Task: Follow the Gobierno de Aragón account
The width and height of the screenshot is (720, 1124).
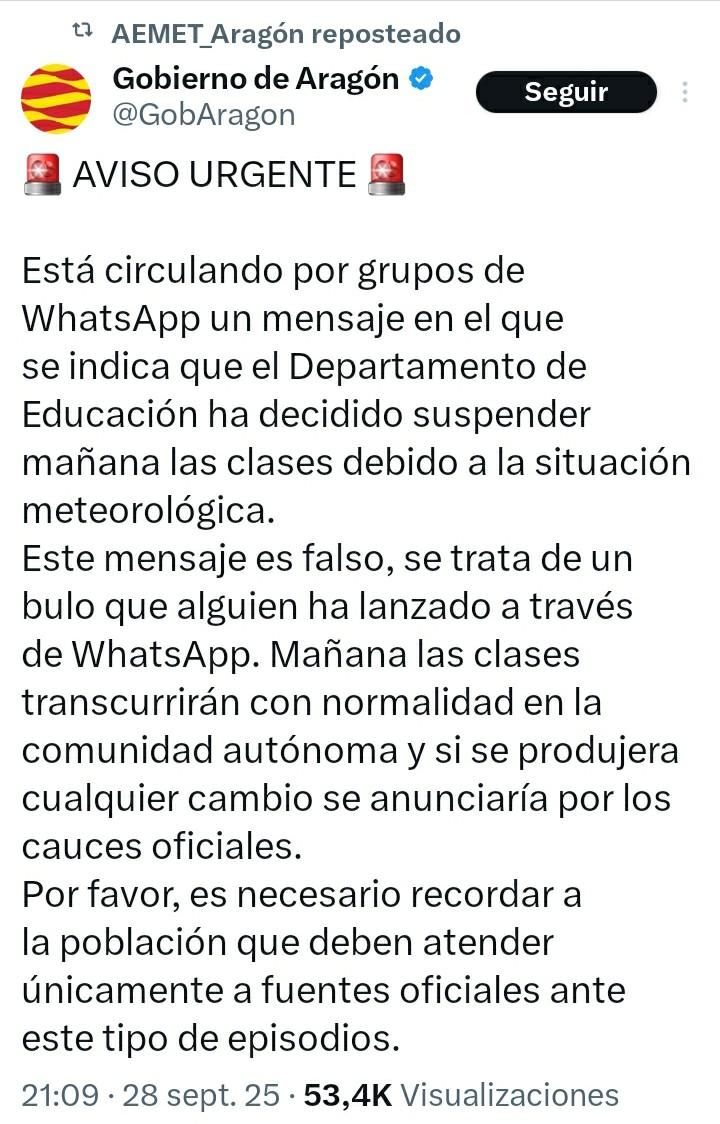Action: coord(566,93)
